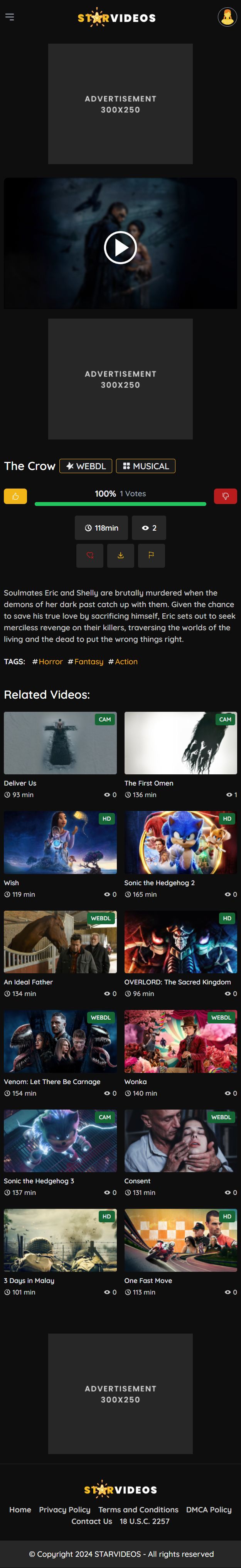Viewport: 241px width, 1568px height.
Task: Download The Crow video
Action: (121, 555)
